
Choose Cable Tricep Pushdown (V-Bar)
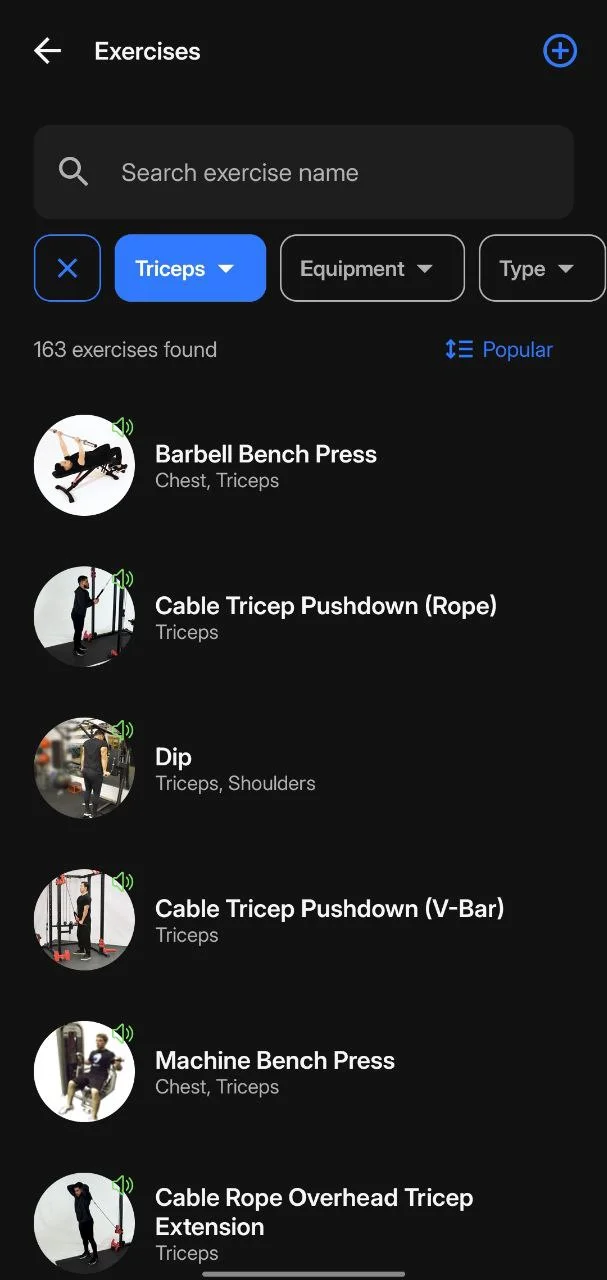[x=329, y=920]
